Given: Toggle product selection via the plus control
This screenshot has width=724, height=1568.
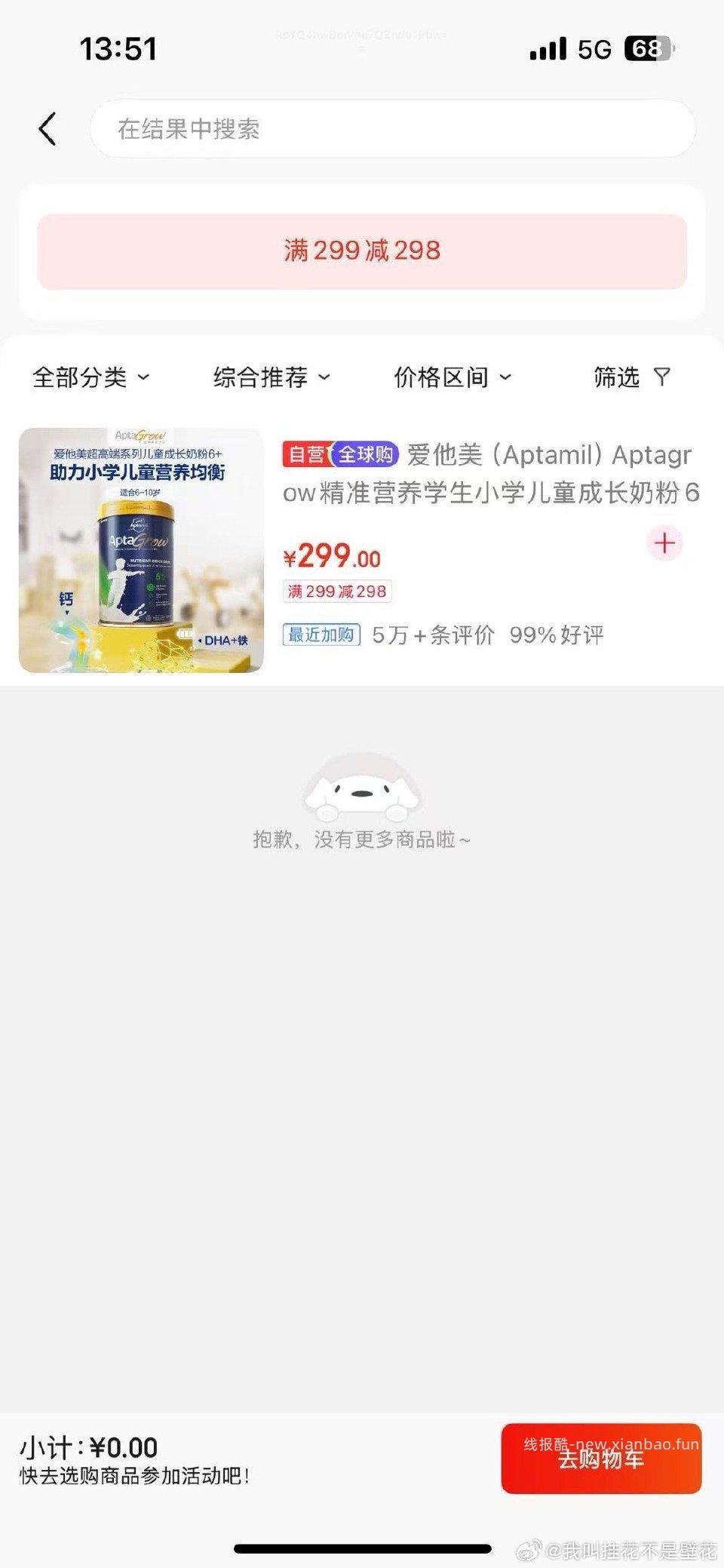Looking at the screenshot, I should 664,543.
